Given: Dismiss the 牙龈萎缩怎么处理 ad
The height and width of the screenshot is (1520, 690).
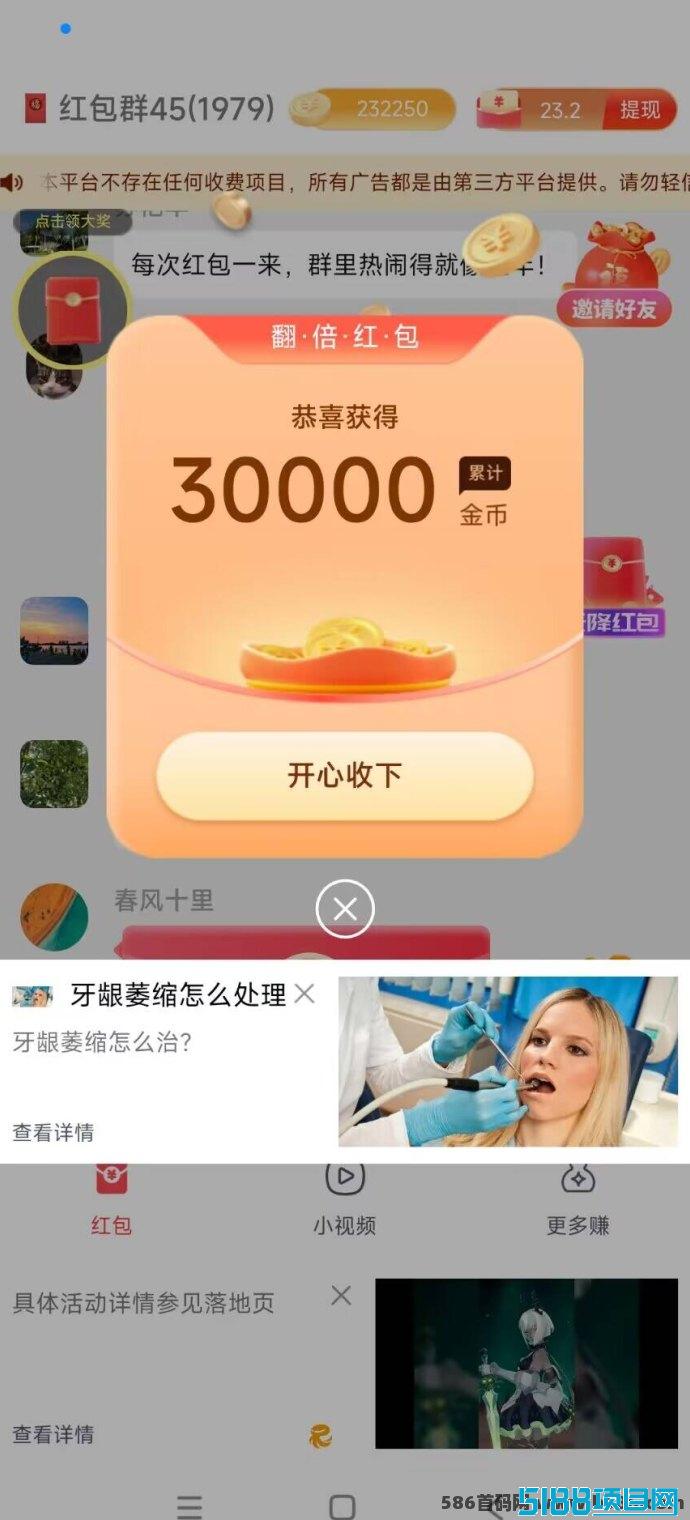Looking at the screenshot, I should click(x=305, y=993).
